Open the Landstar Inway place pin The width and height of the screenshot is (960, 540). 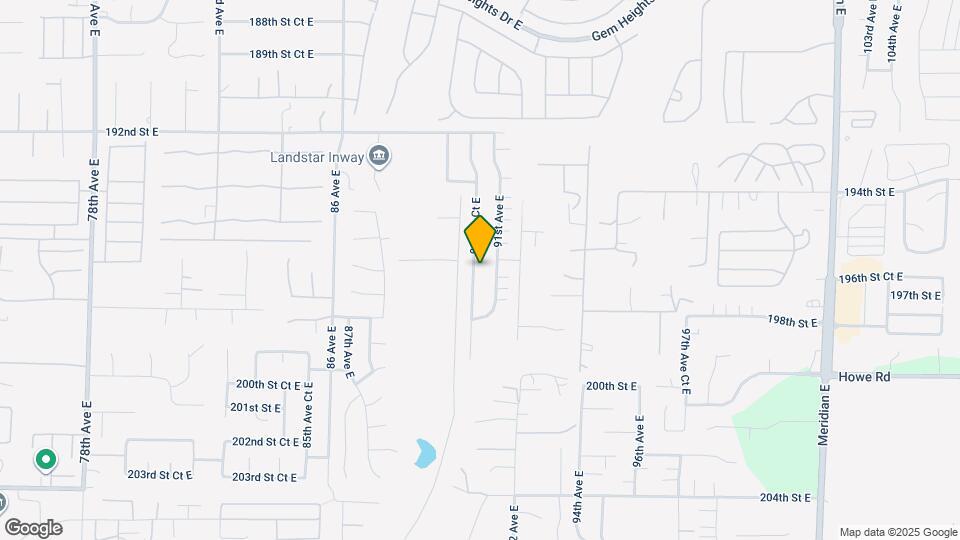(379, 157)
